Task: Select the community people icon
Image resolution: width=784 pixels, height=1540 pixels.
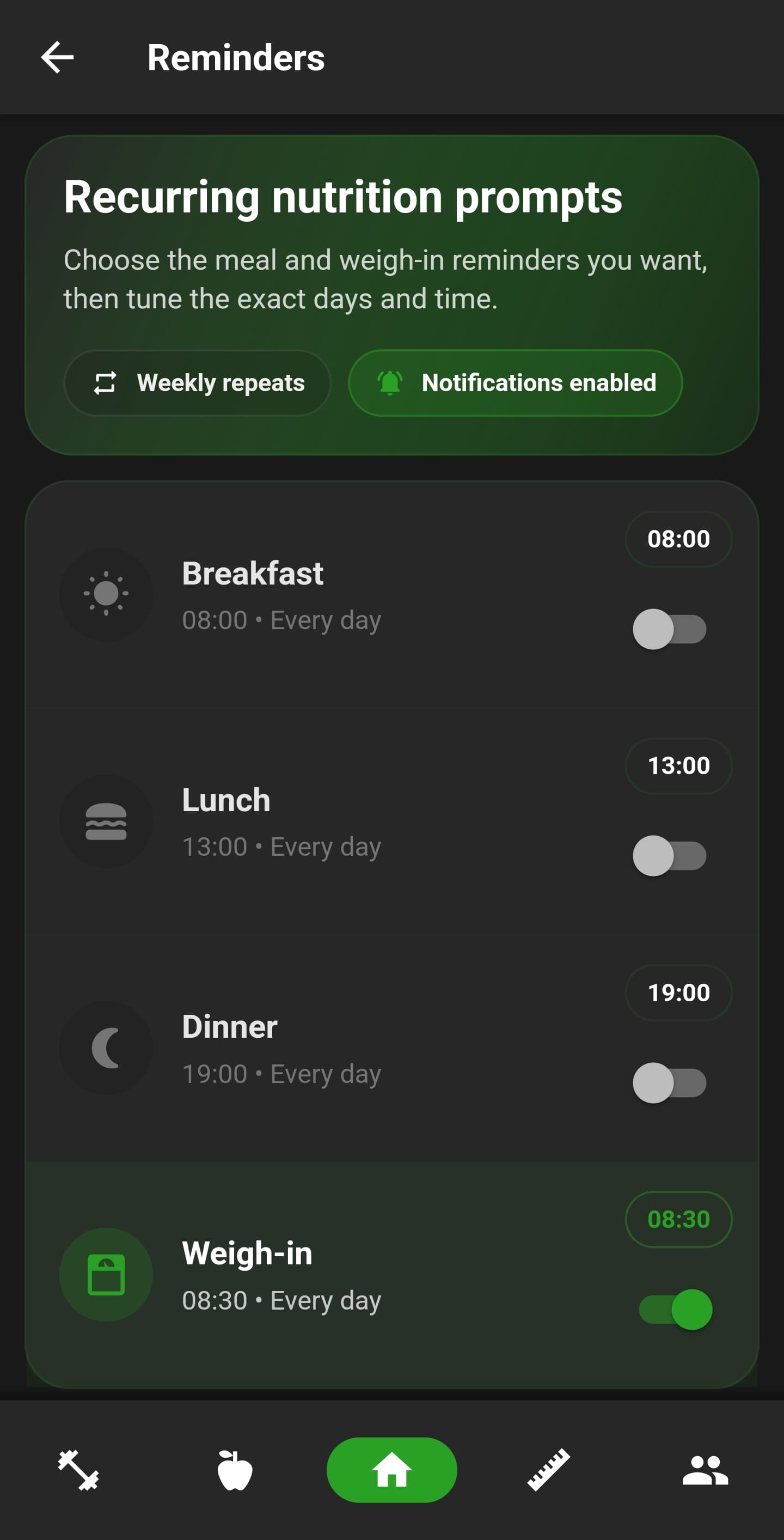Action: click(705, 1471)
